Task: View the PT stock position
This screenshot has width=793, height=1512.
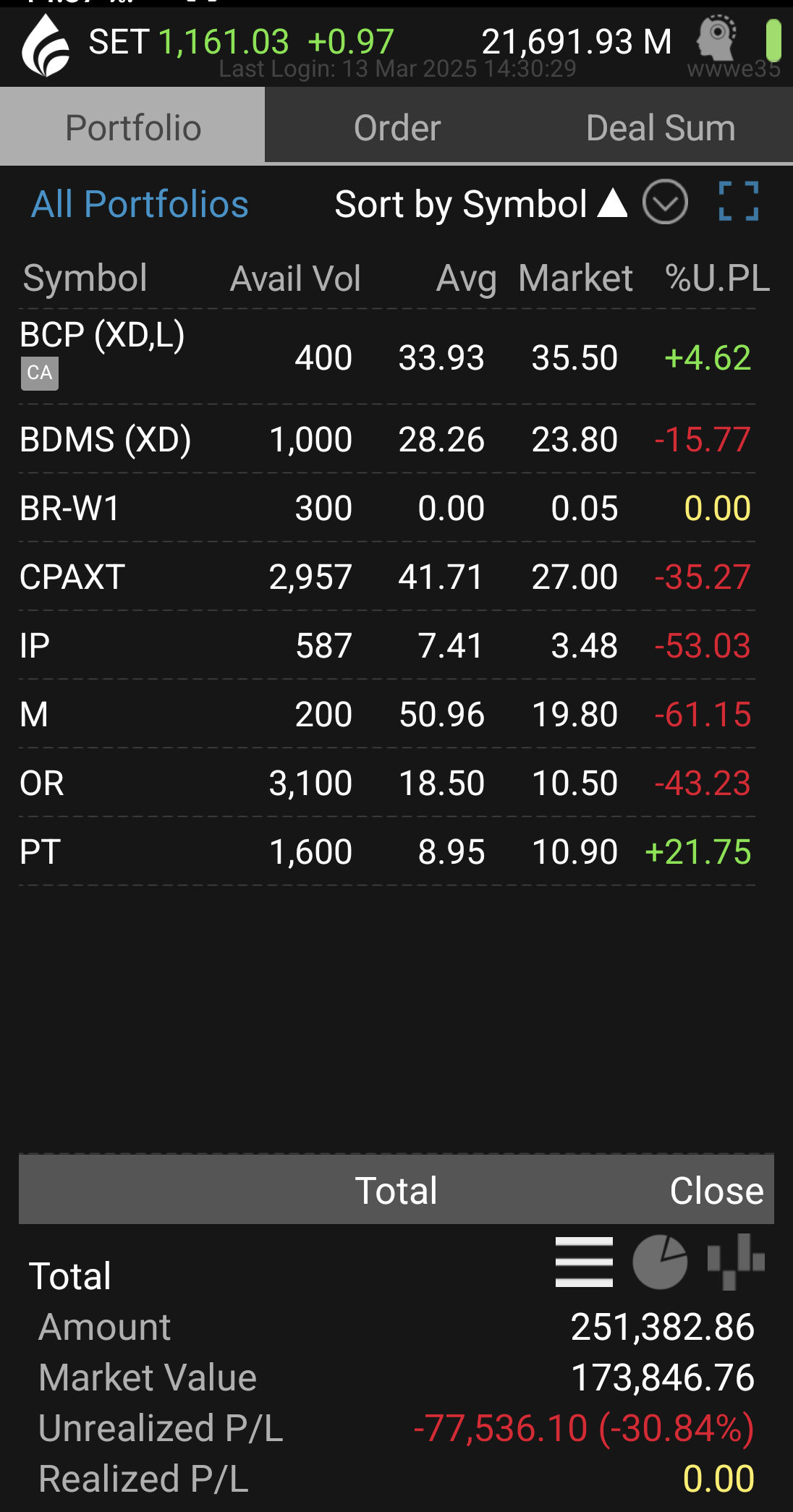Action: click(387, 851)
